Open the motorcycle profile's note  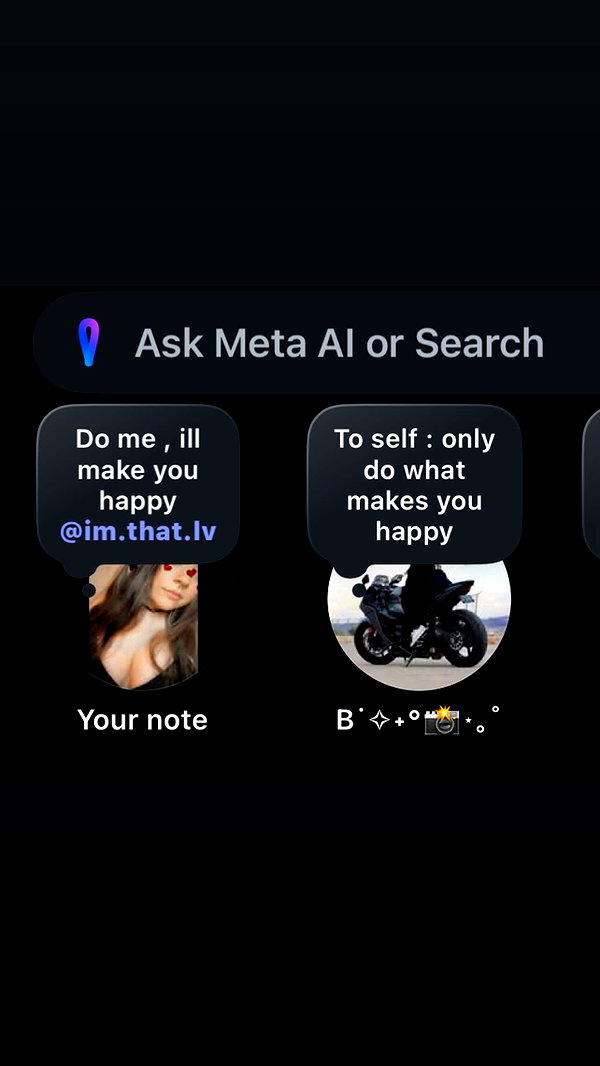[x=414, y=484]
